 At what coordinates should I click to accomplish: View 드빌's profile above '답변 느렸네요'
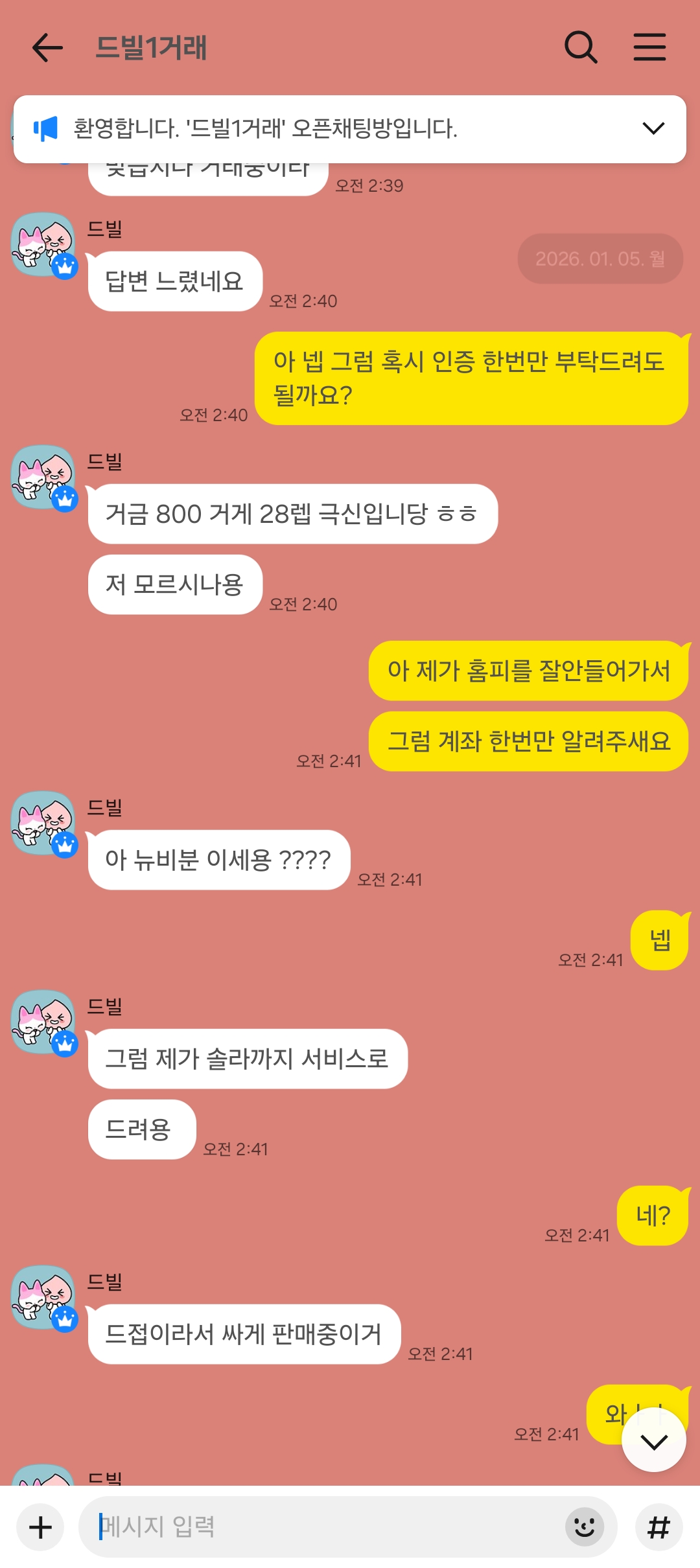[x=43, y=245]
